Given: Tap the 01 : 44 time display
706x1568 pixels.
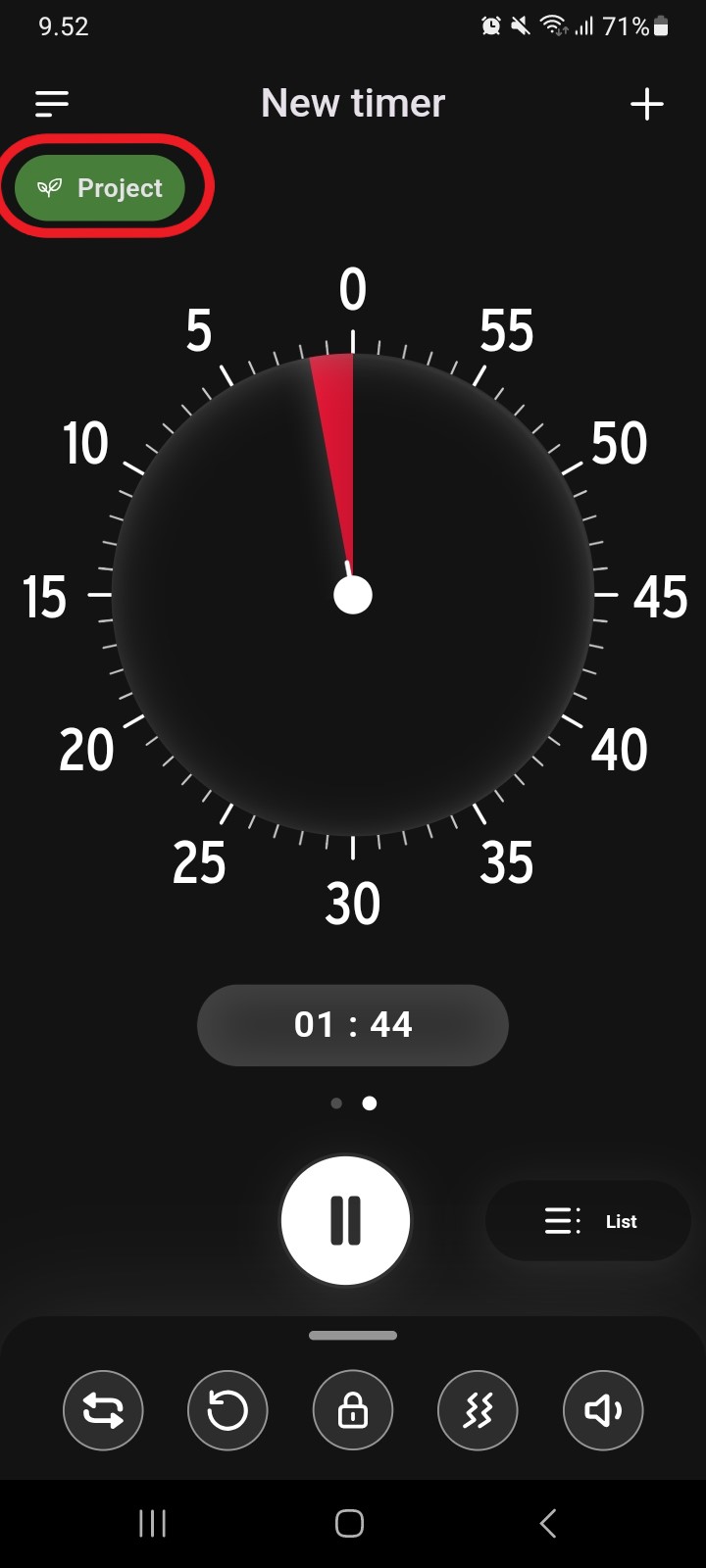Looking at the screenshot, I should pyautogui.click(x=353, y=1025).
